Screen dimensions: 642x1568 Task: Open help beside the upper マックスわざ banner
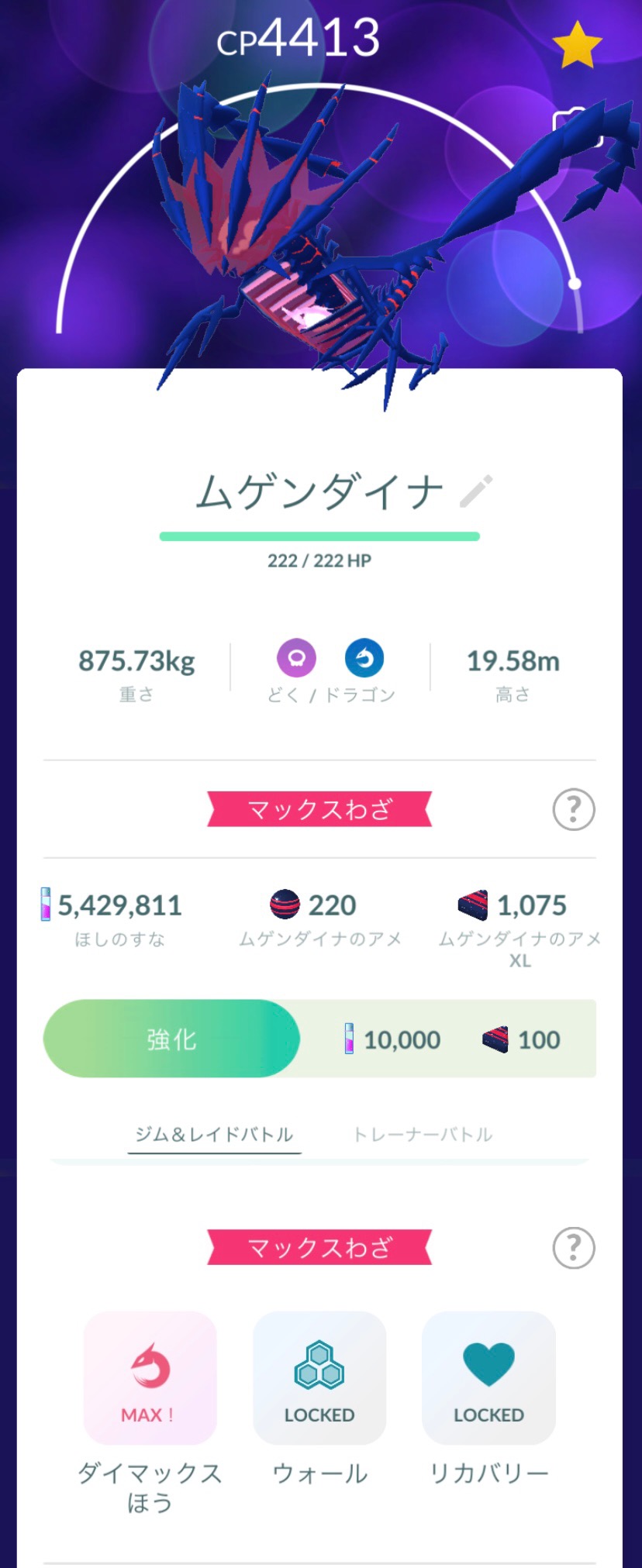[x=573, y=810]
